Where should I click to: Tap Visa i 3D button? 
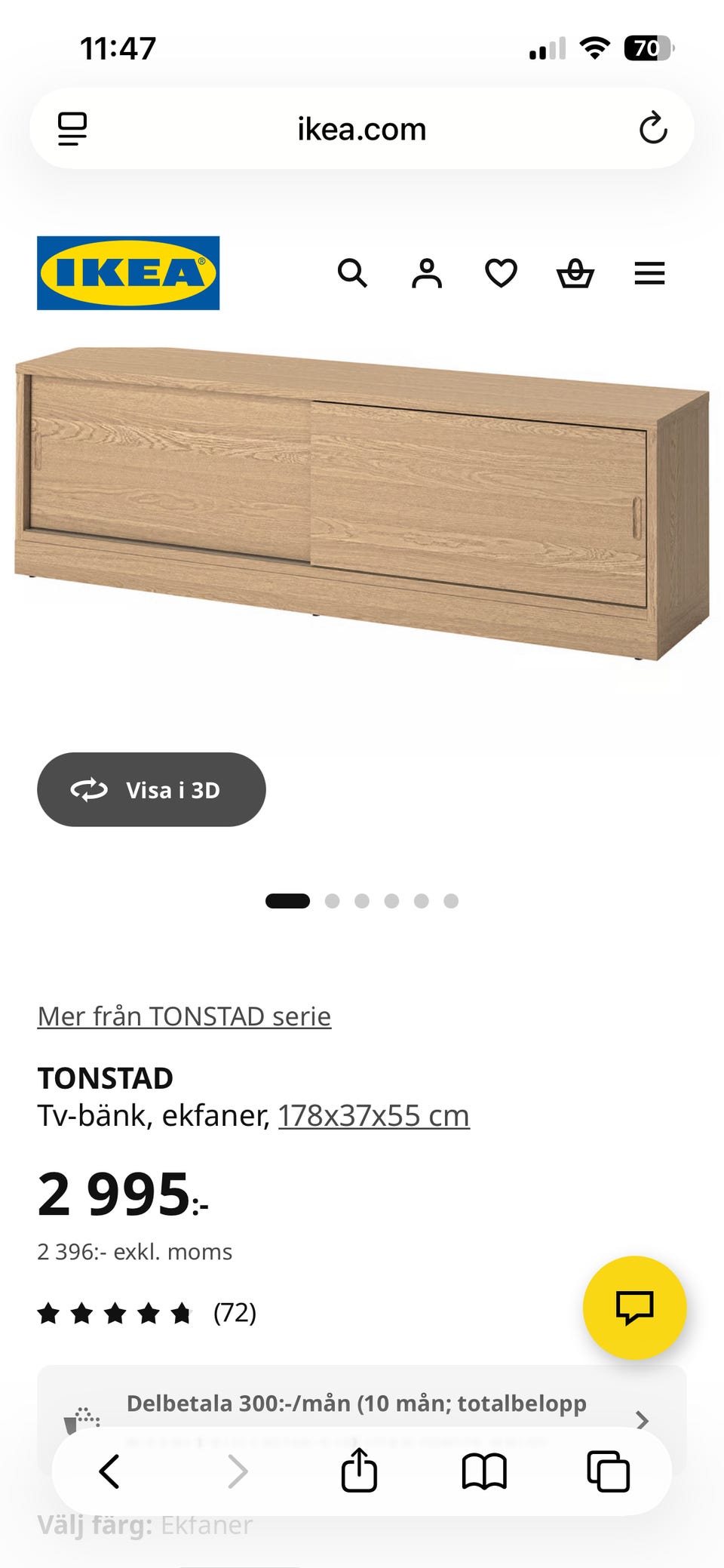coord(152,789)
